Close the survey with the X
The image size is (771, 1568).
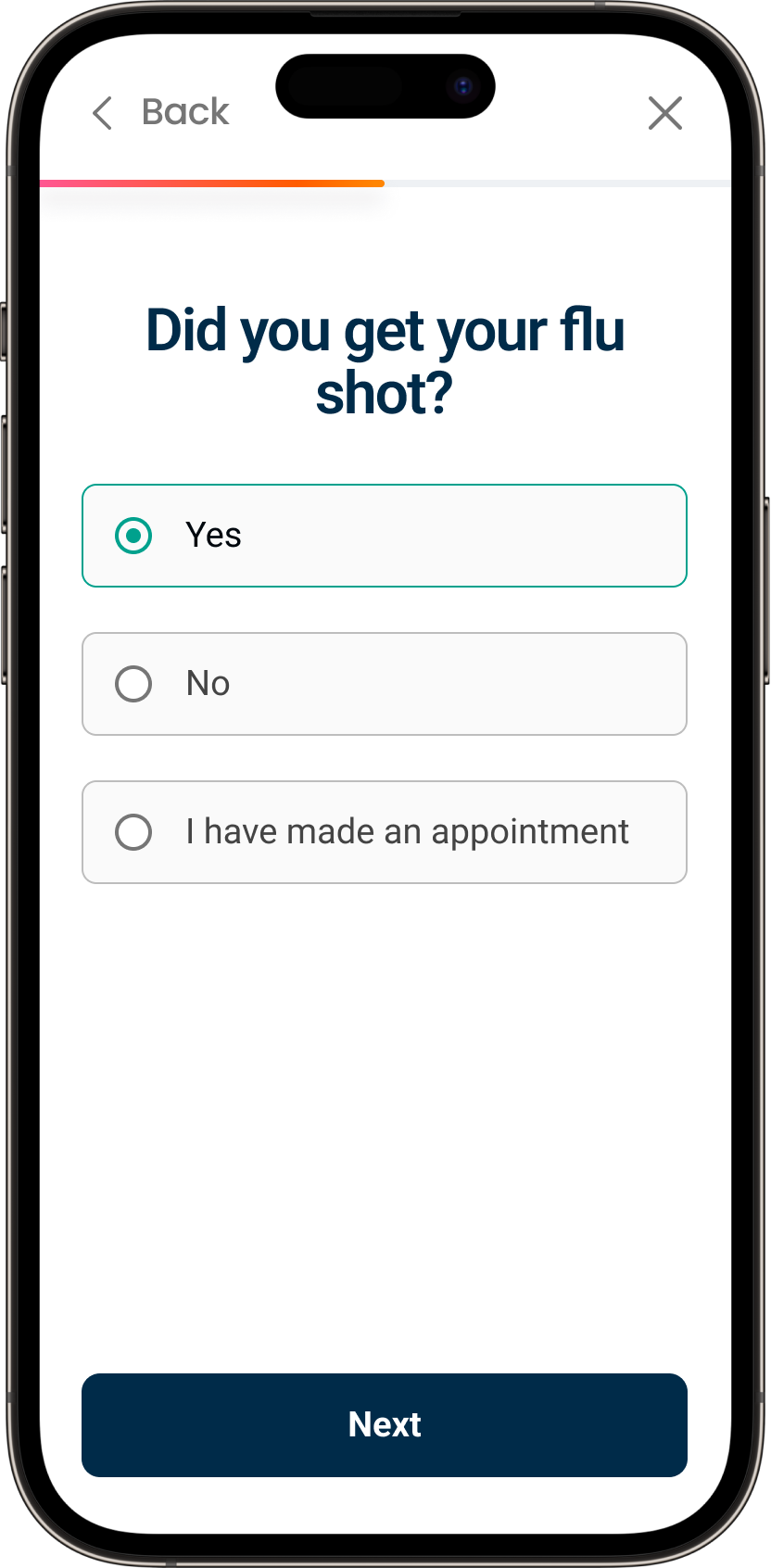click(665, 113)
